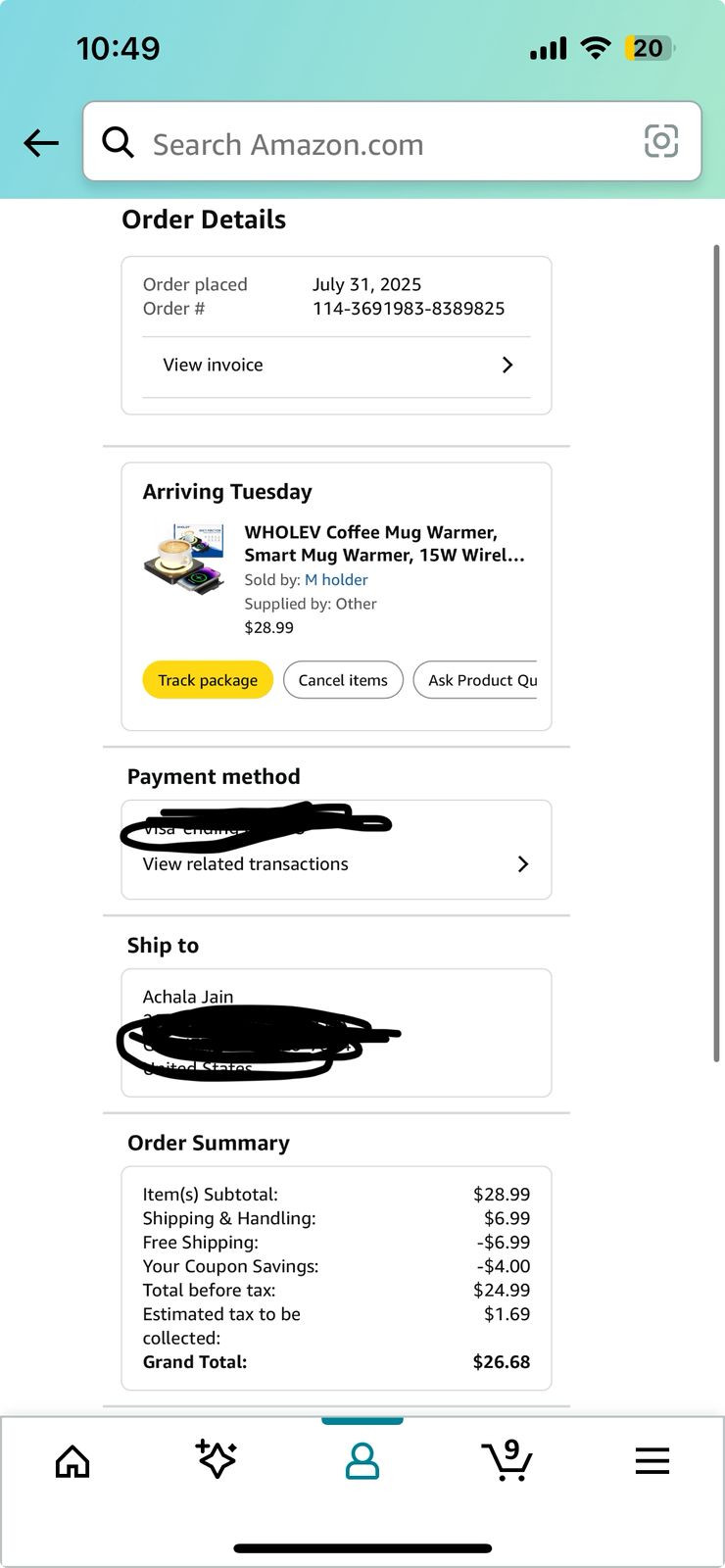Open the shopping cart with 9 items
Viewport: 725px width, 1568px height.
pos(507,1460)
